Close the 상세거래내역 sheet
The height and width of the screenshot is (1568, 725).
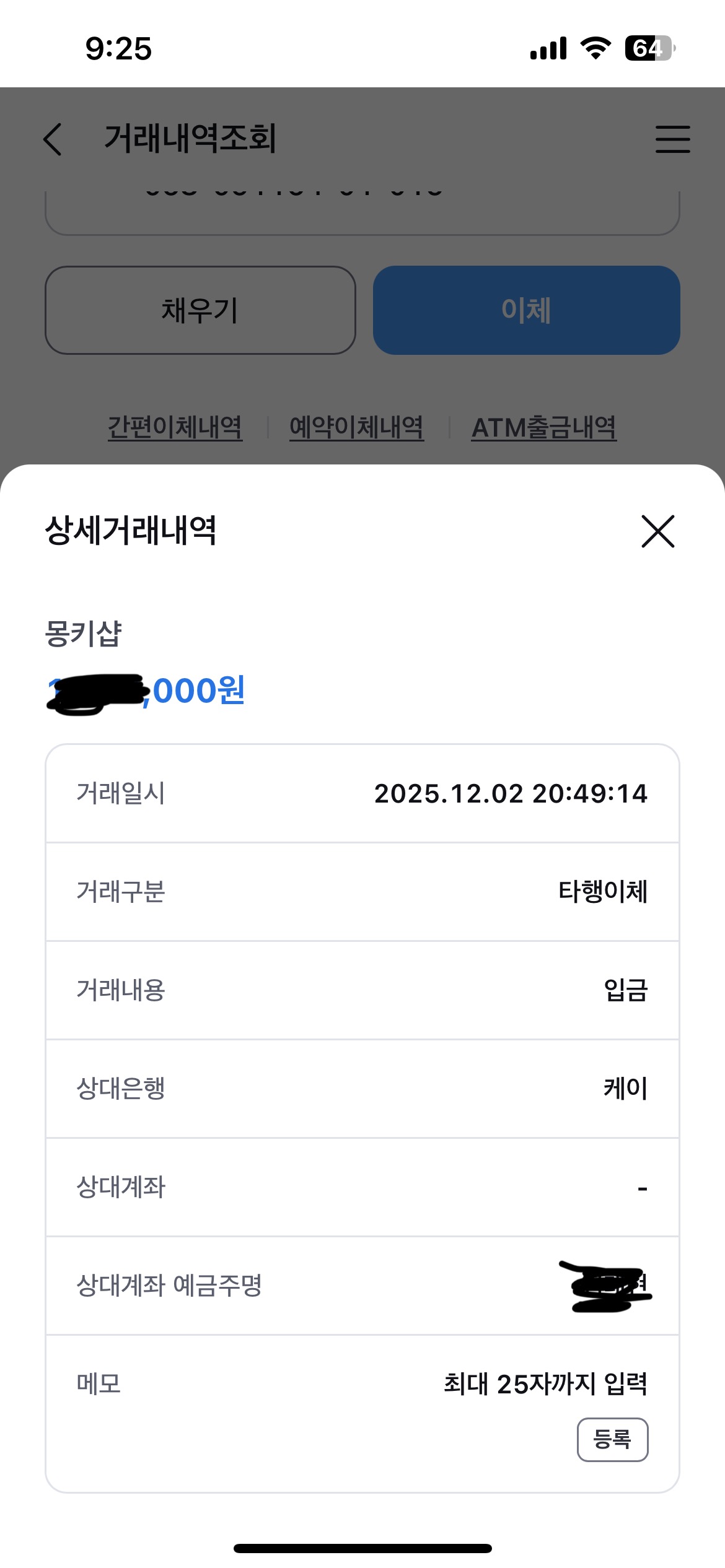coord(657,531)
